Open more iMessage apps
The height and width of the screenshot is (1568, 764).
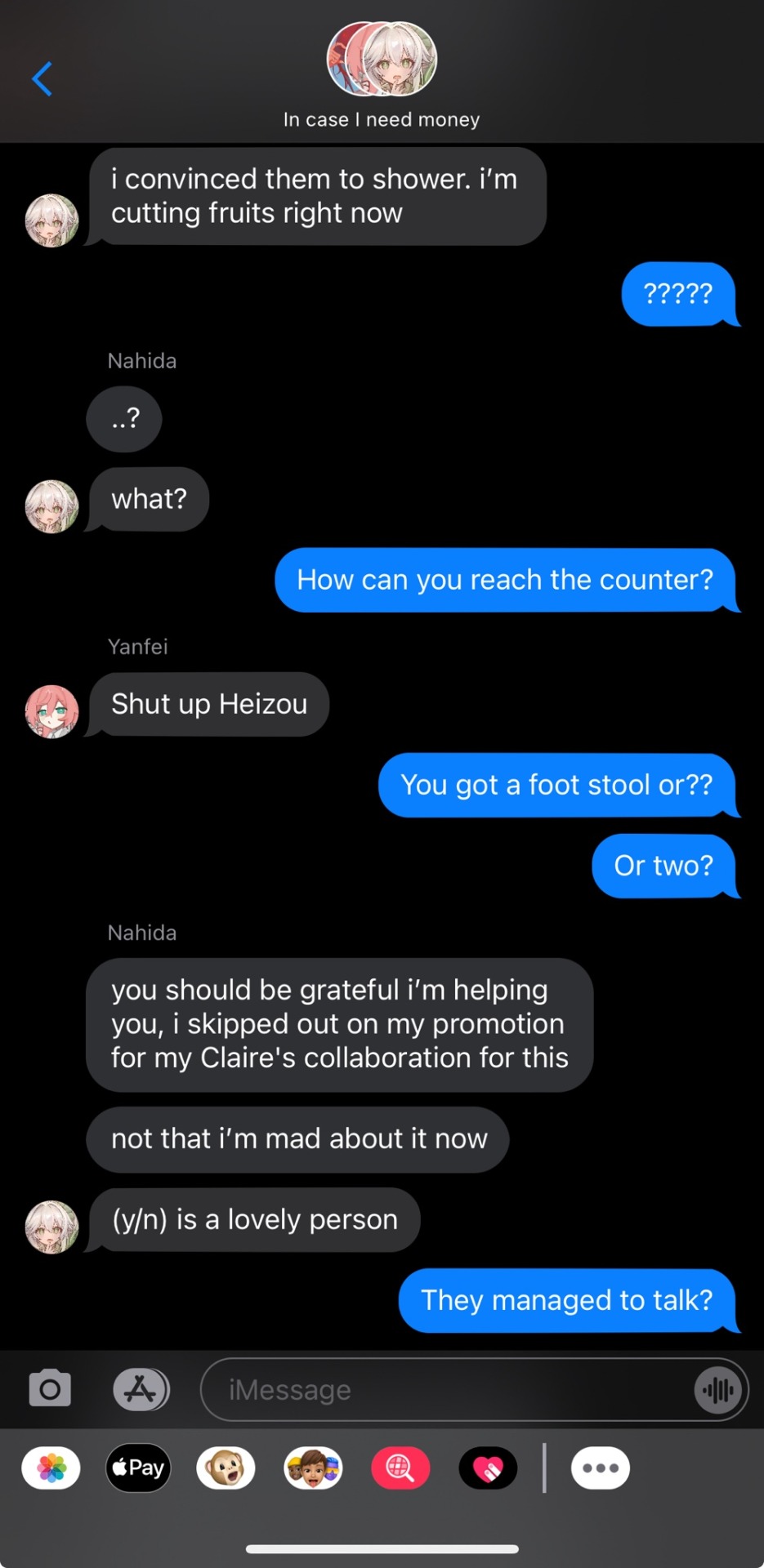pos(601,1468)
